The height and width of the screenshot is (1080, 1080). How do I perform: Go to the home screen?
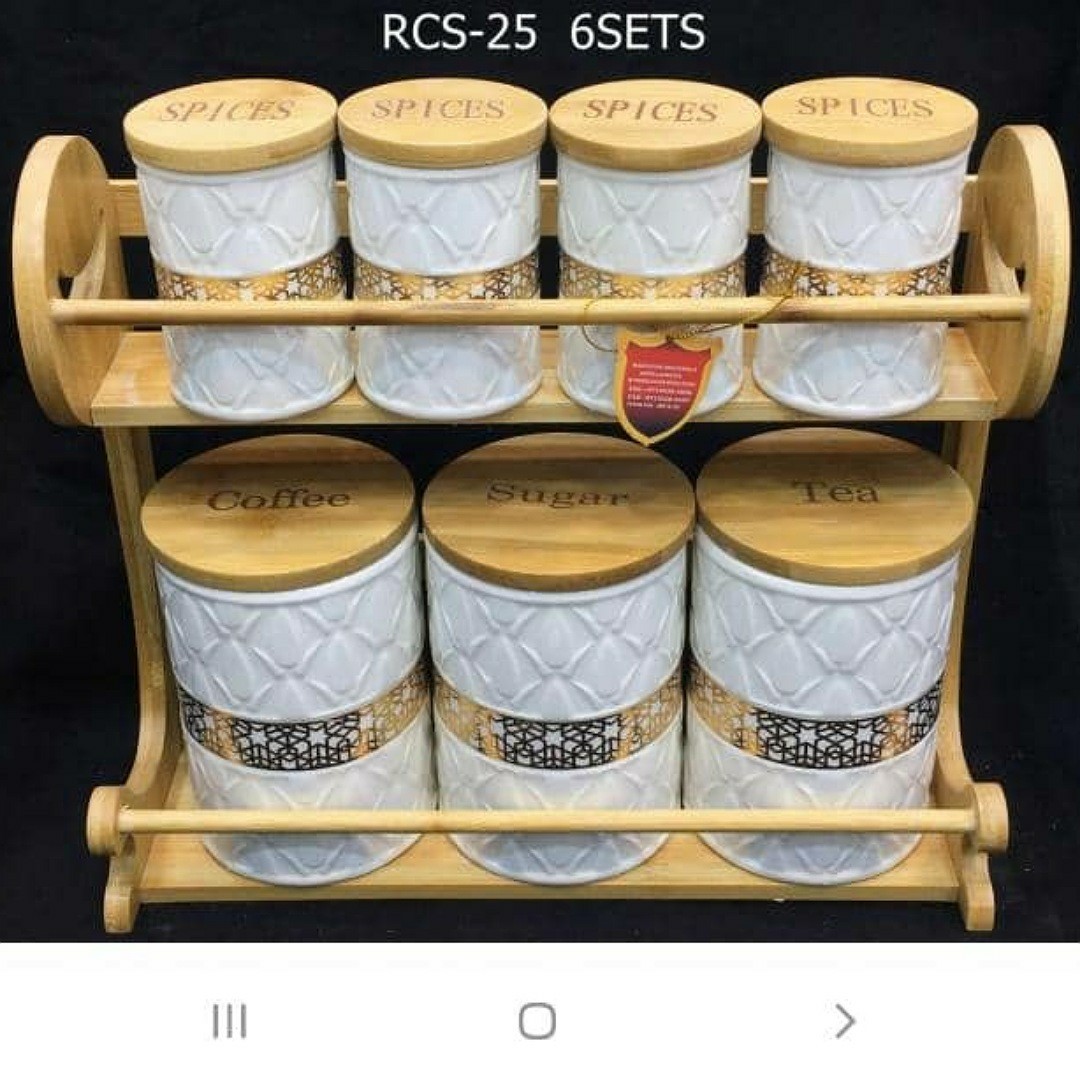tap(537, 1021)
